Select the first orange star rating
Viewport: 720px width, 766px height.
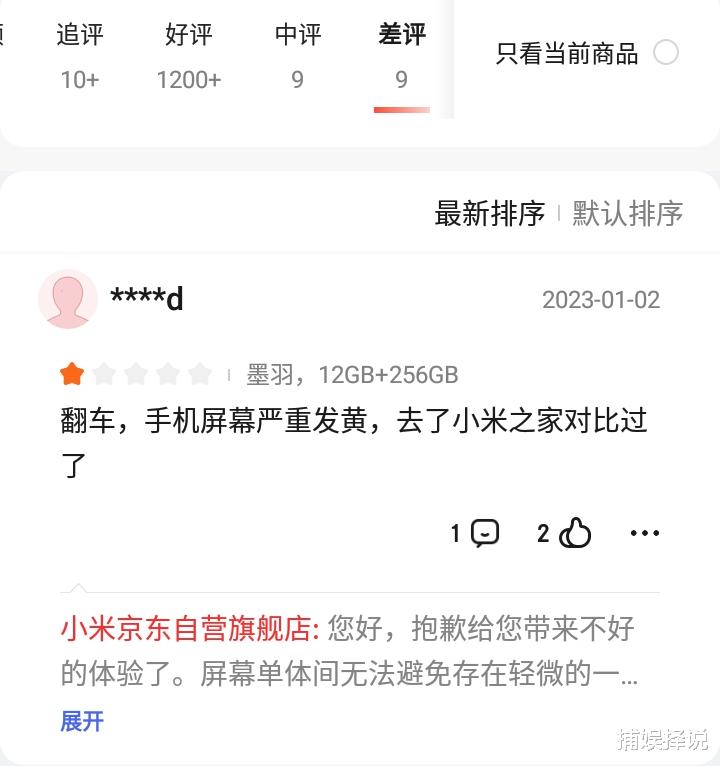point(70,373)
